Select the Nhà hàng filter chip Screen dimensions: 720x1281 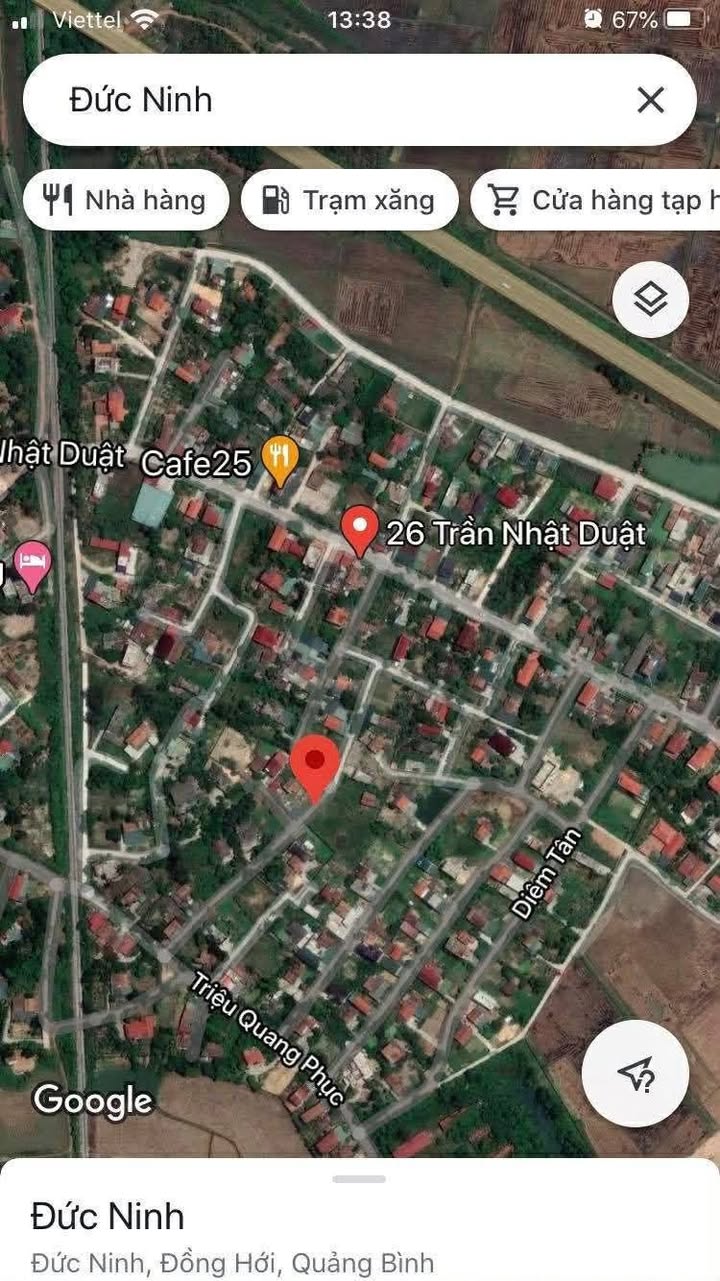[x=126, y=200]
